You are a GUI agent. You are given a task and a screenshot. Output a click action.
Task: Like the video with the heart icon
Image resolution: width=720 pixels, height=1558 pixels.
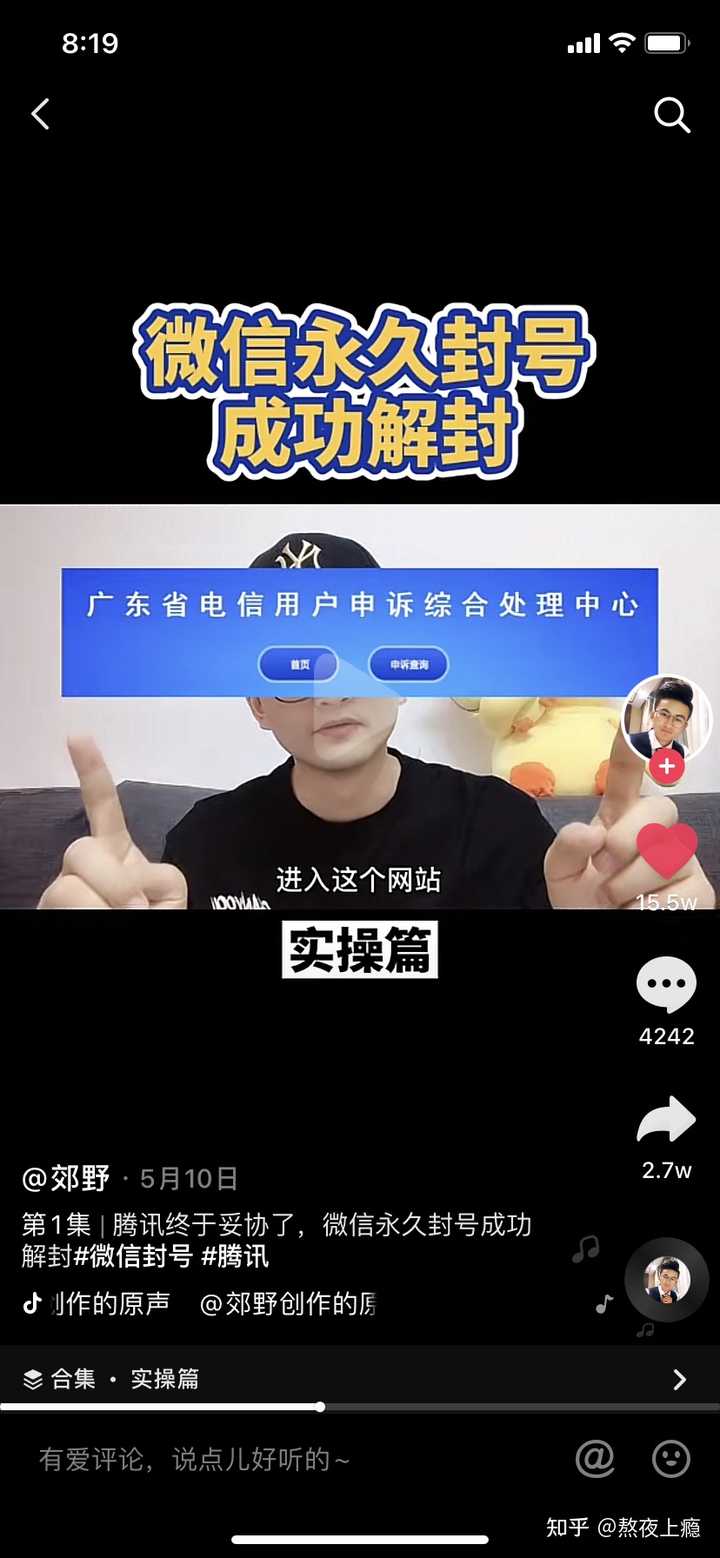click(667, 850)
